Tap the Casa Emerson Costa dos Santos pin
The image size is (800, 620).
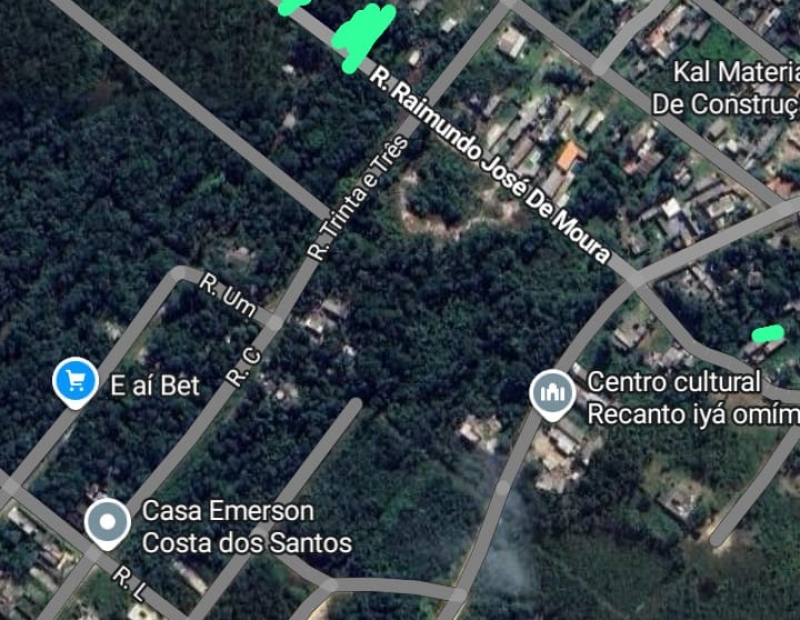(106, 523)
